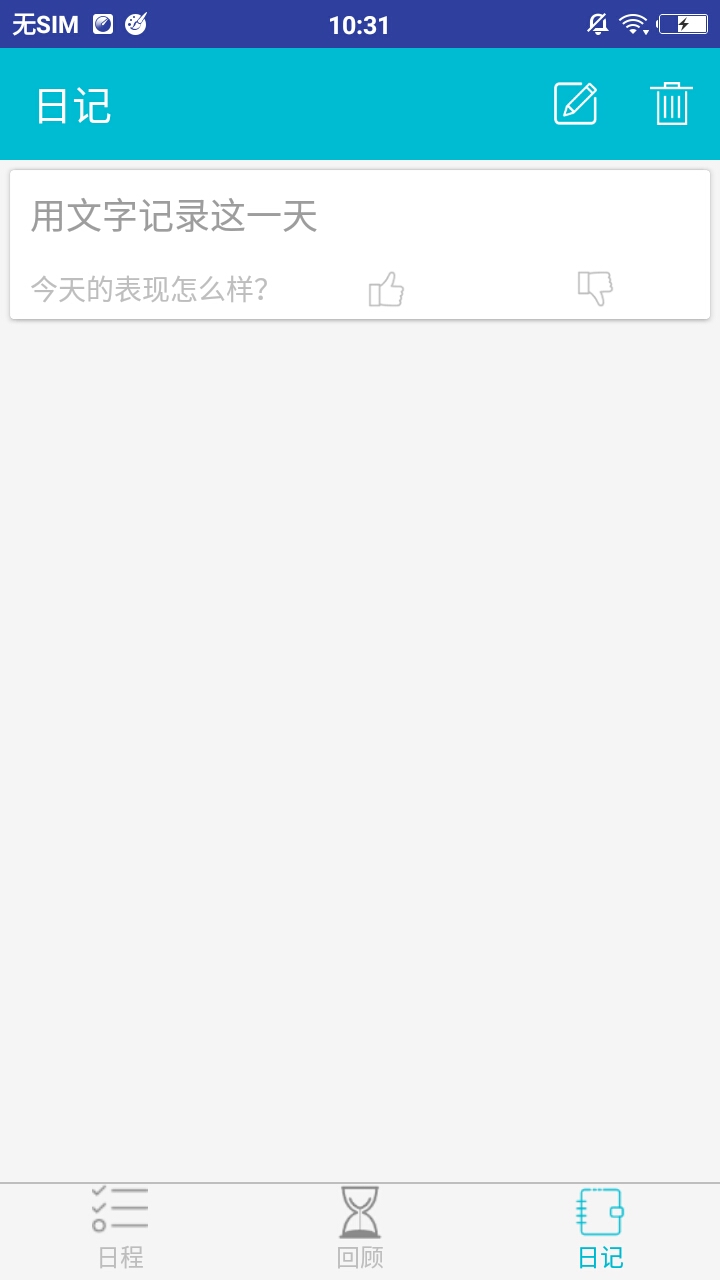
Task: Switch to the 日程 tab
Action: (120, 1228)
